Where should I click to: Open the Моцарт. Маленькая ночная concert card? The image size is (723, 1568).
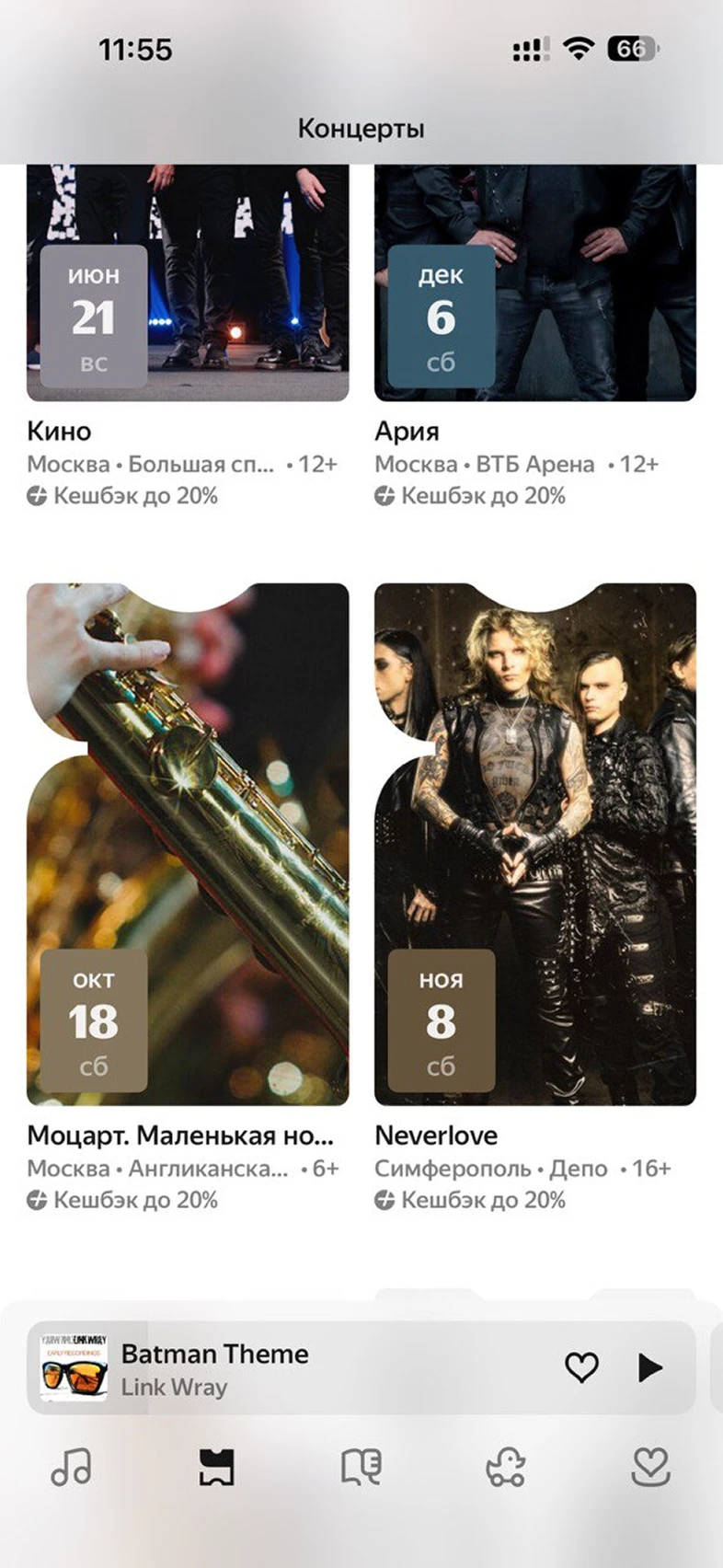pos(188,843)
